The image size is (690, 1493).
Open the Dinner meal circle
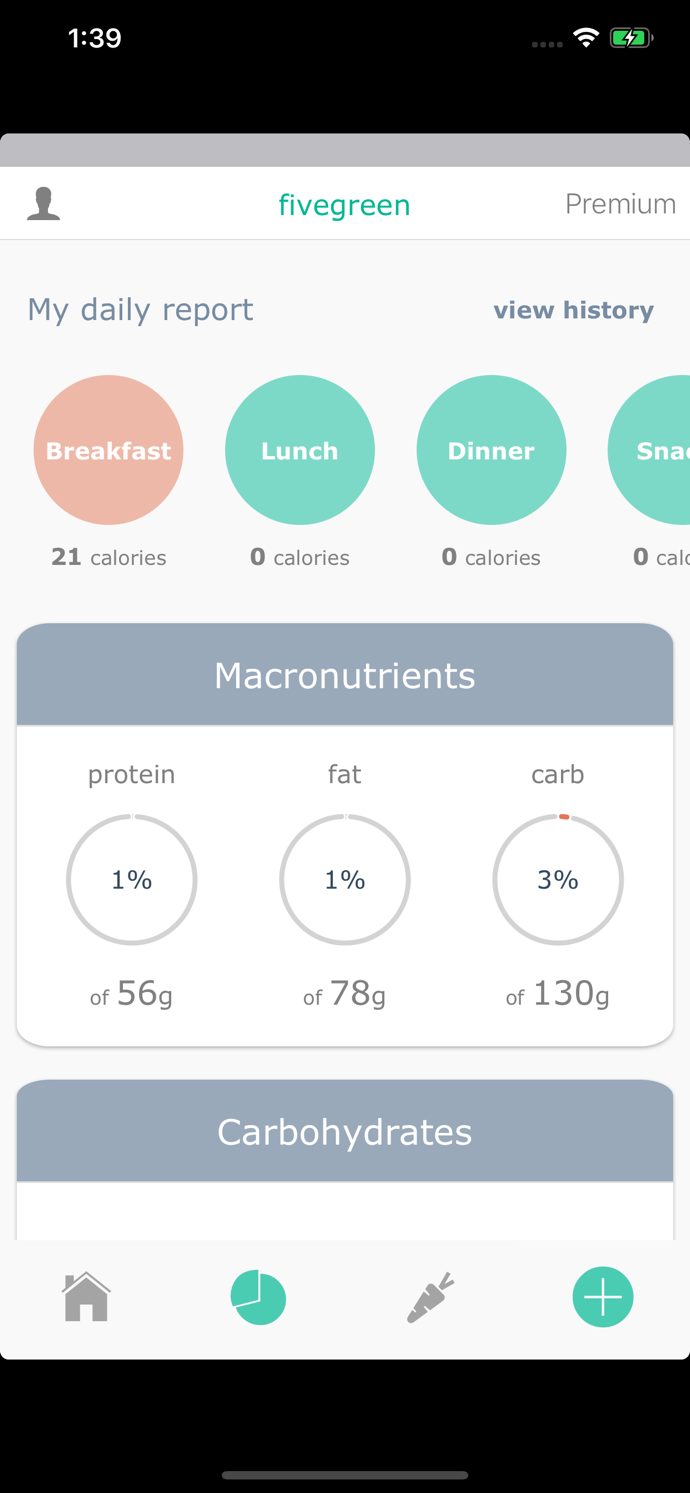pos(491,450)
